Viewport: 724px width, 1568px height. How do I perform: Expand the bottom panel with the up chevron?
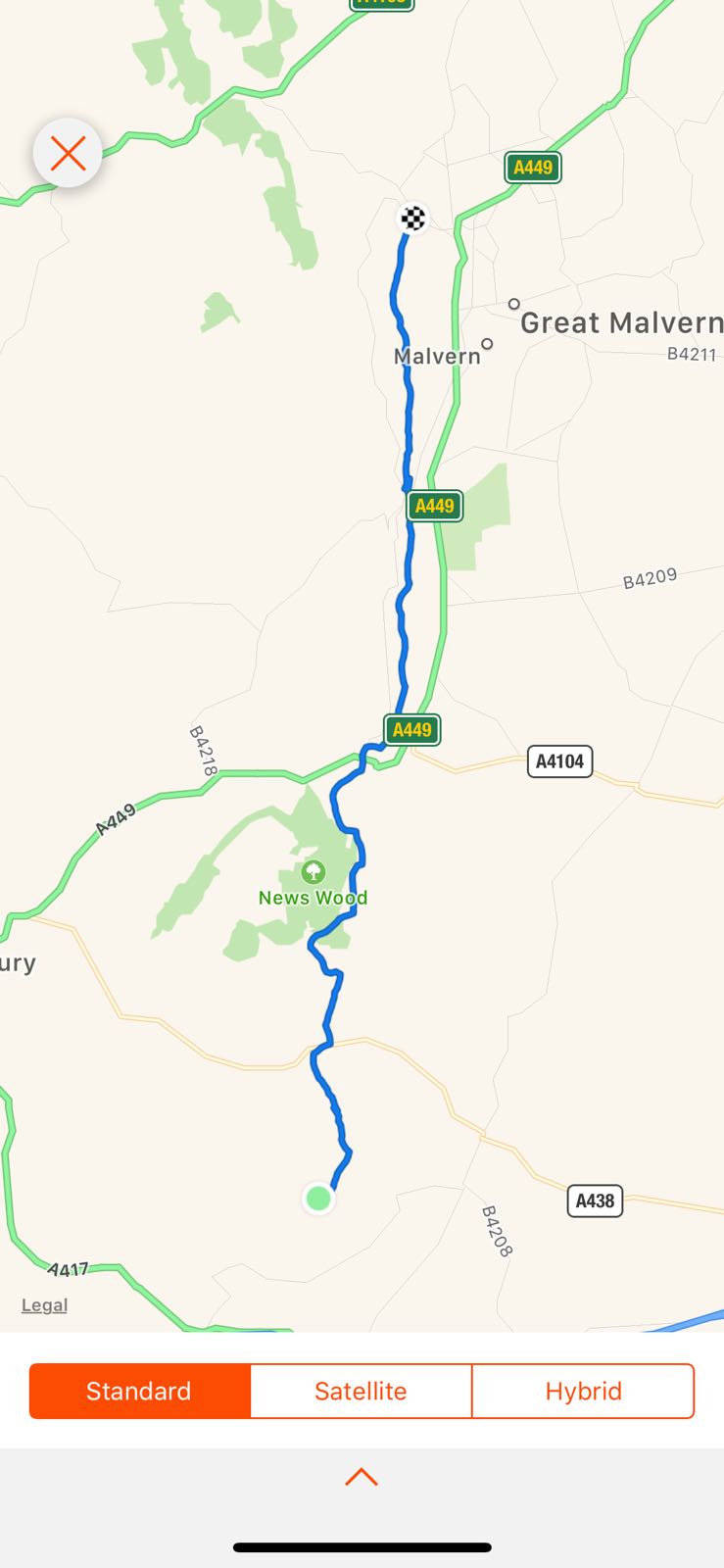(362, 1477)
